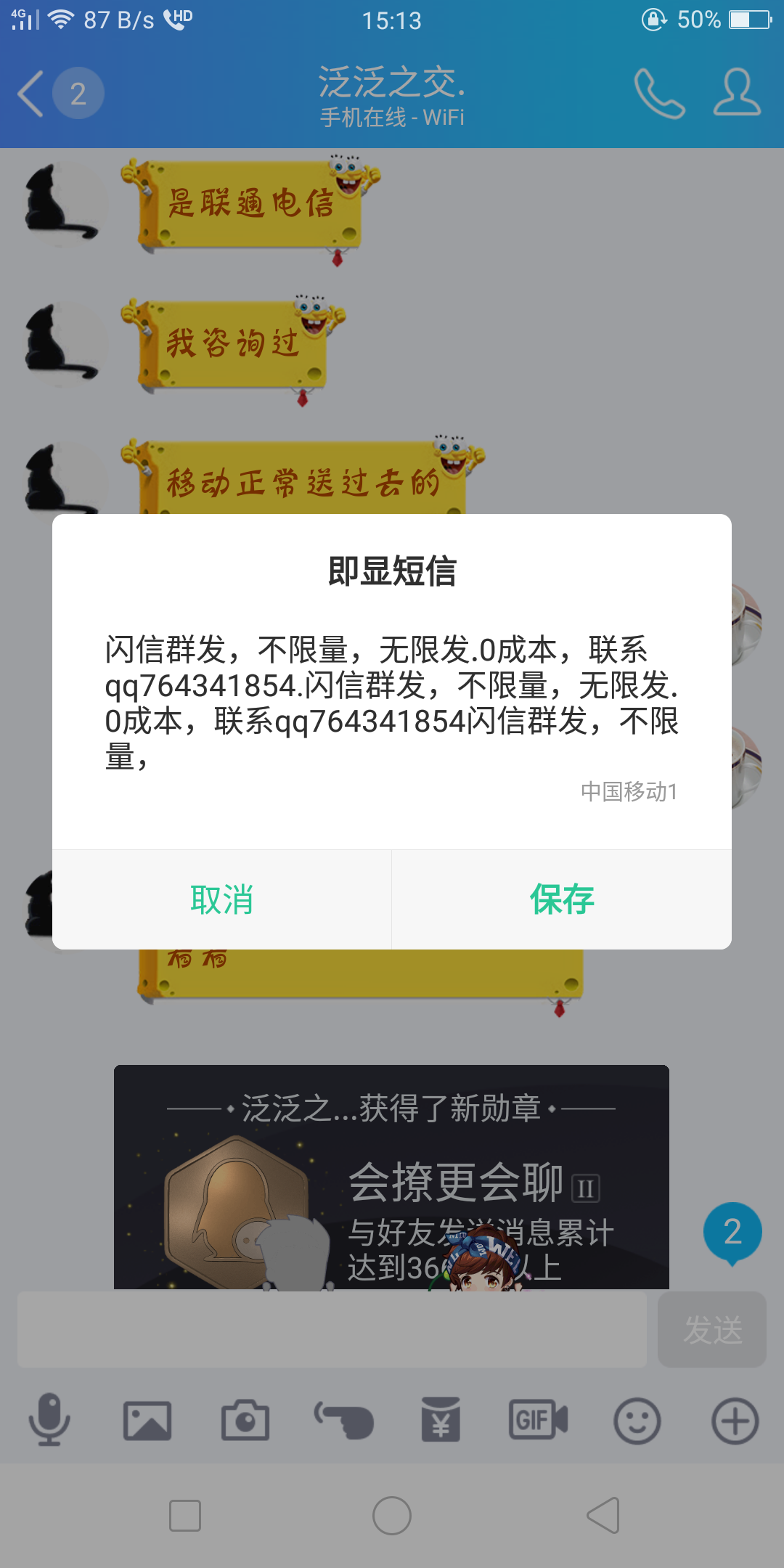Screen dimensions: 784x1568
Task: Open recent apps from the navigation bar
Action: pyautogui.click(x=184, y=1516)
